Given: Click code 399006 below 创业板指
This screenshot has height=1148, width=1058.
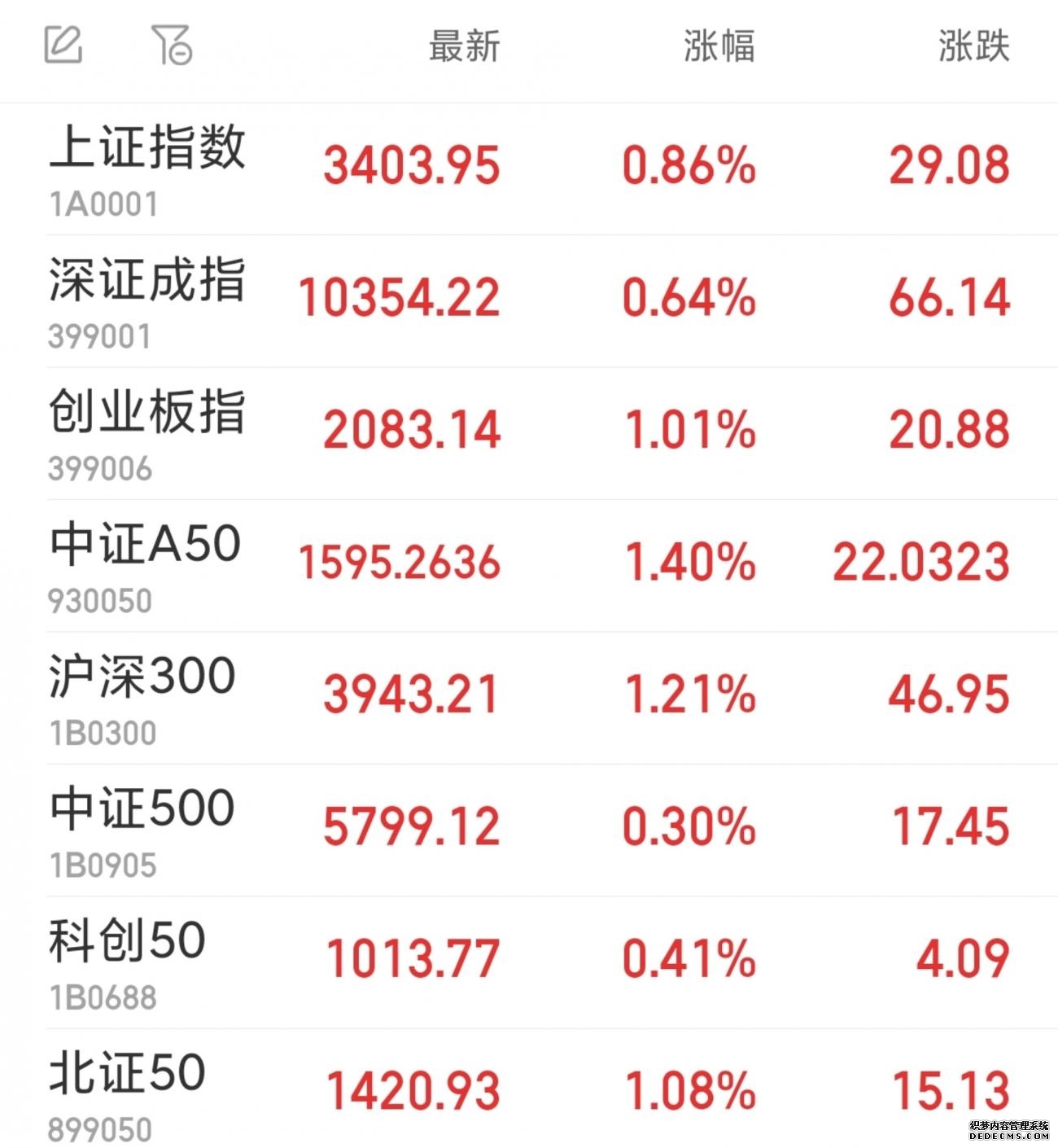Looking at the screenshot, I should pyautogui.click(x=98, y=470).
